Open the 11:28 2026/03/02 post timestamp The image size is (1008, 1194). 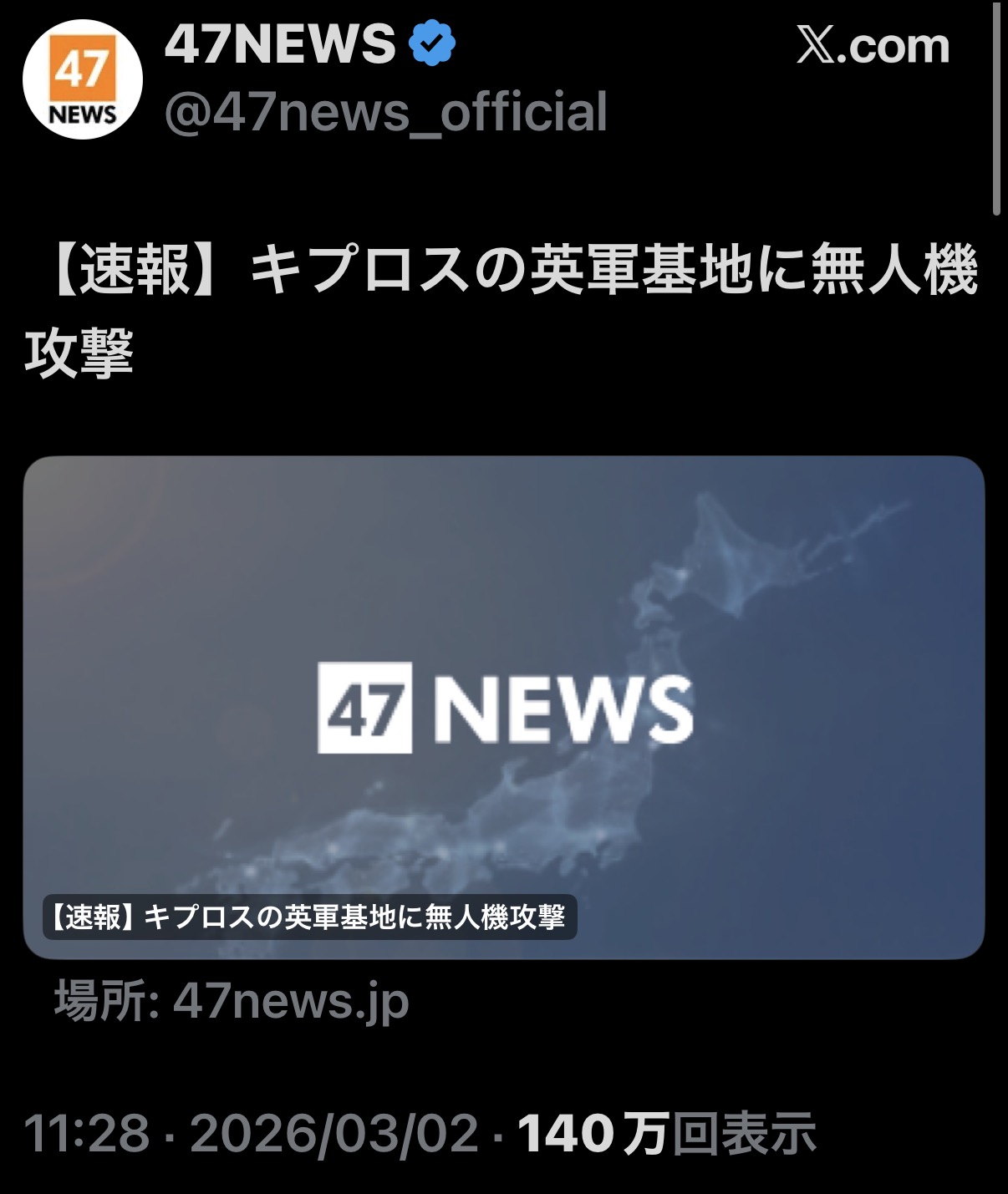(251, 1134)
